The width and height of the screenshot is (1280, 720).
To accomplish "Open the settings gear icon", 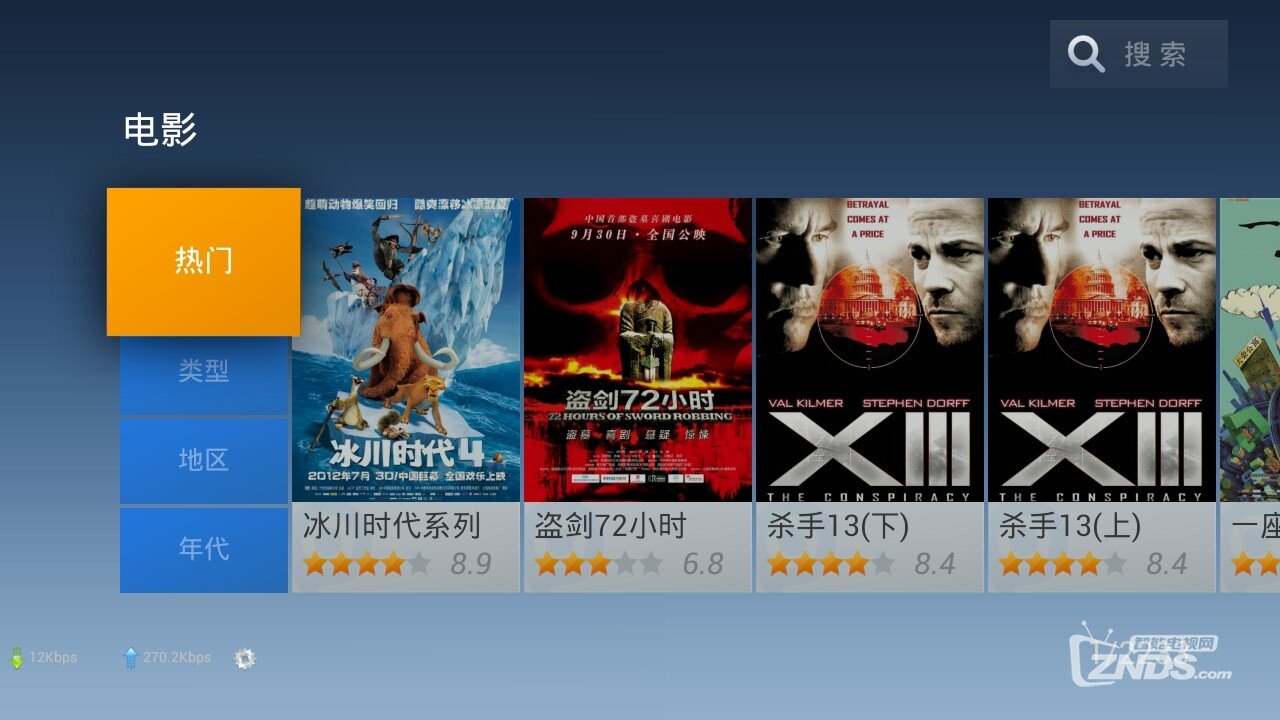I will click(x=245, y=658).
